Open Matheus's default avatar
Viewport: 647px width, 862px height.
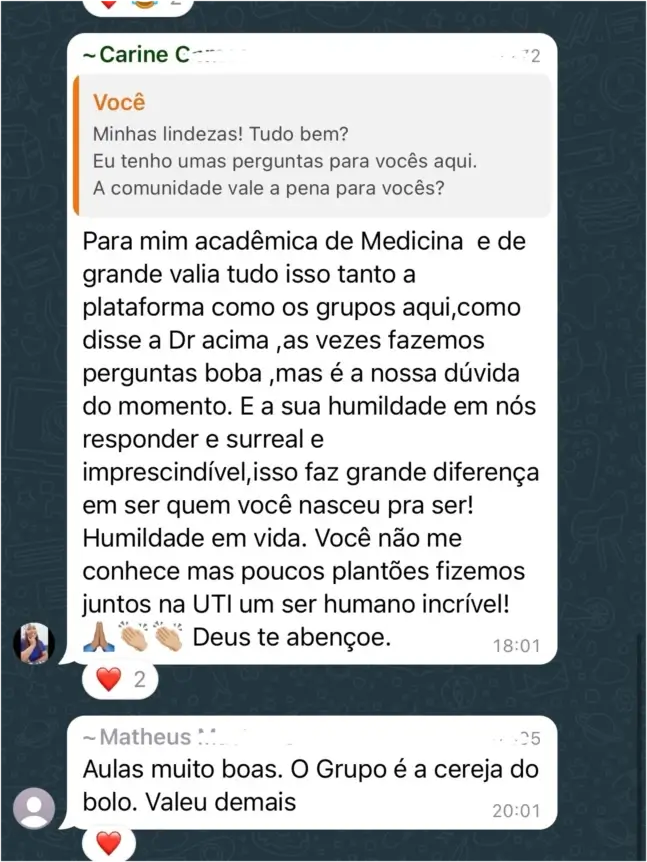click(36, 807)
